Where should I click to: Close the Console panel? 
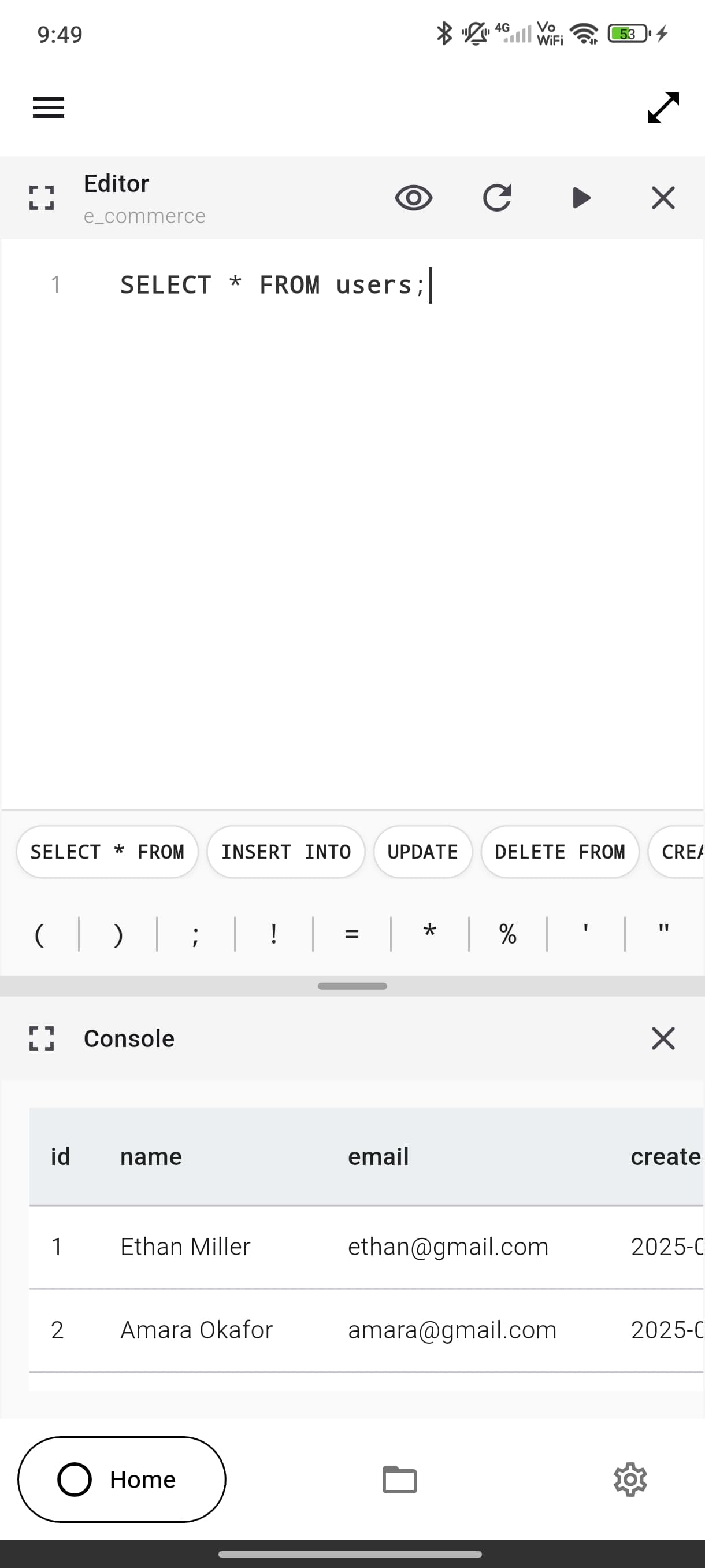(x=663, y=1039)
